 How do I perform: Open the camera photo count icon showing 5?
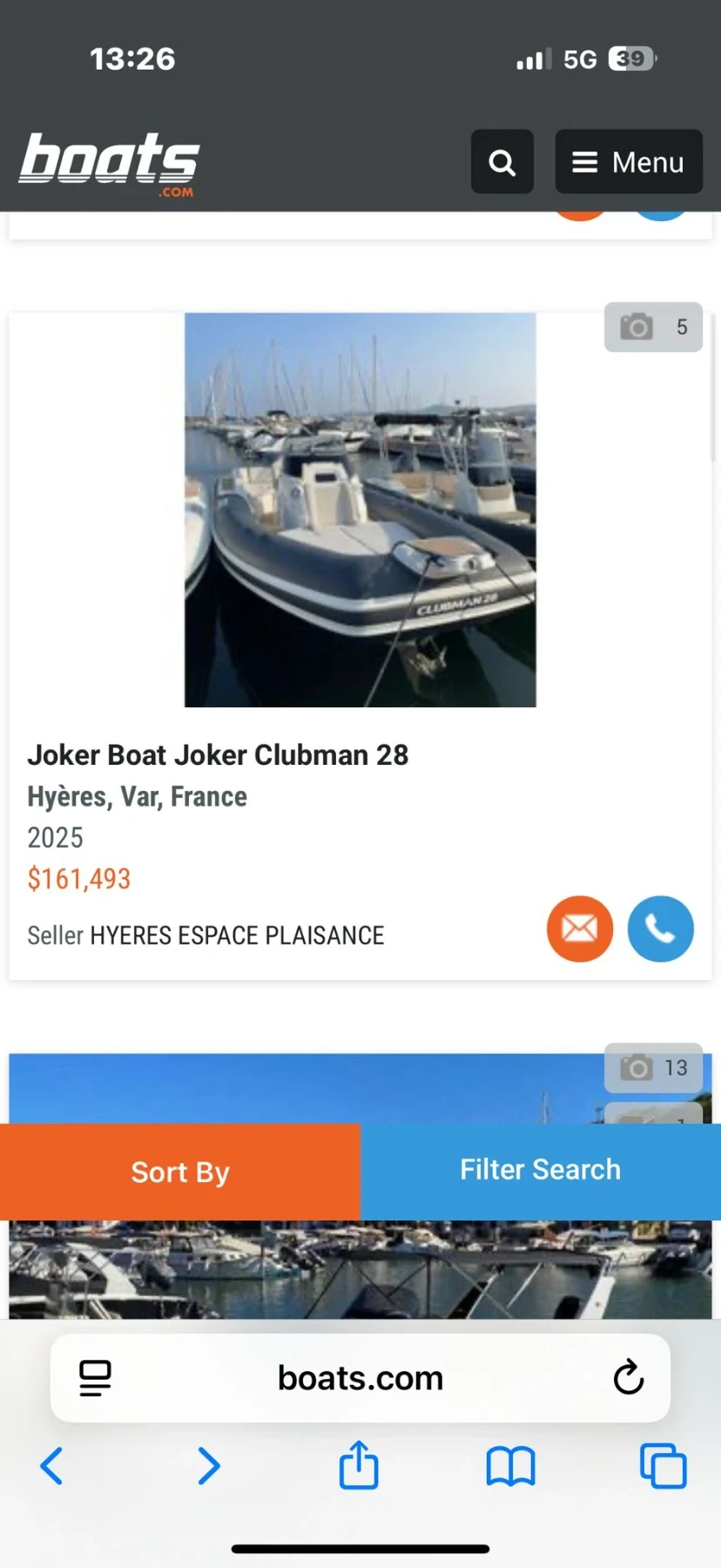pyautogui.click(x=652, y=327)
